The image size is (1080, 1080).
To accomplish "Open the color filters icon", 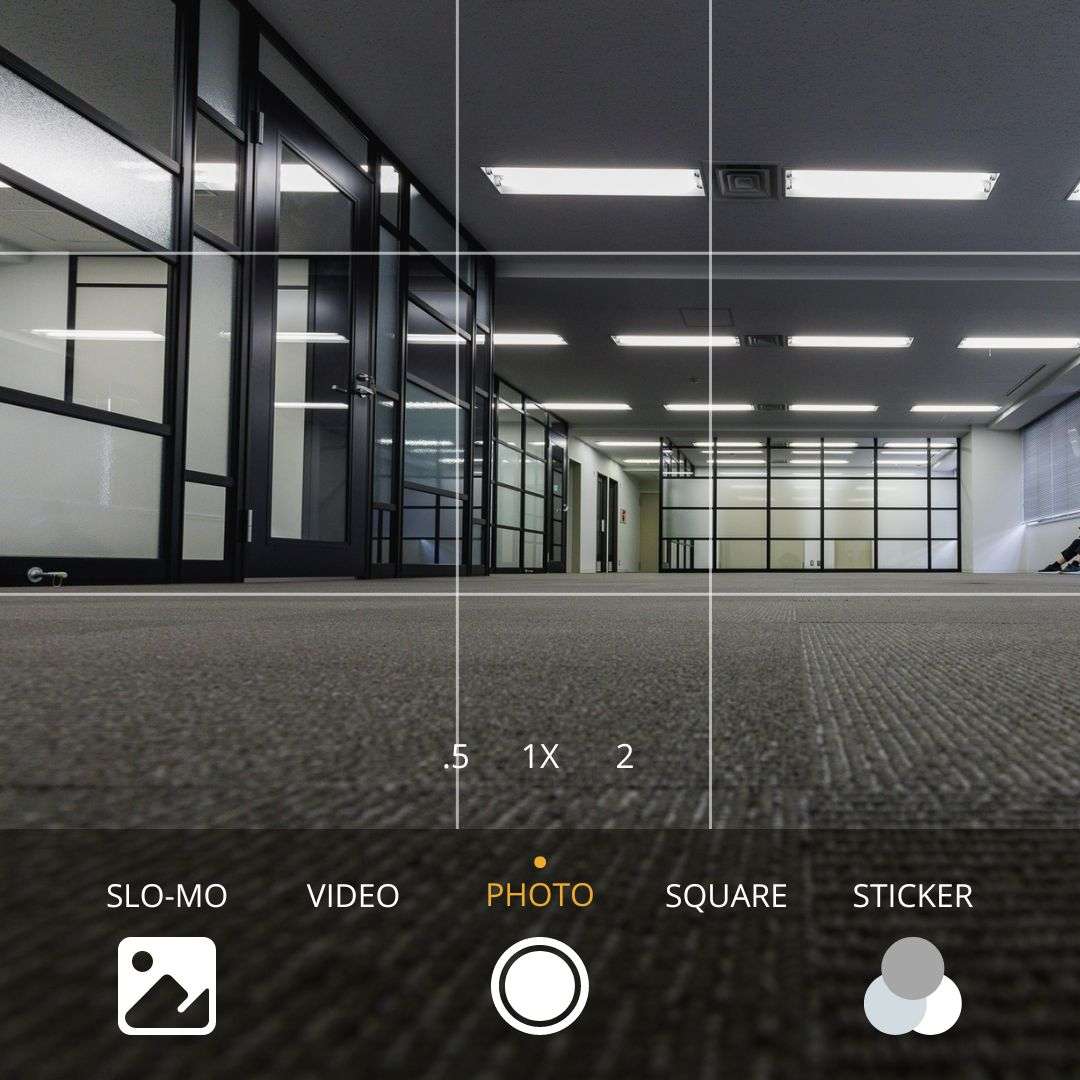I will (912, 987).
